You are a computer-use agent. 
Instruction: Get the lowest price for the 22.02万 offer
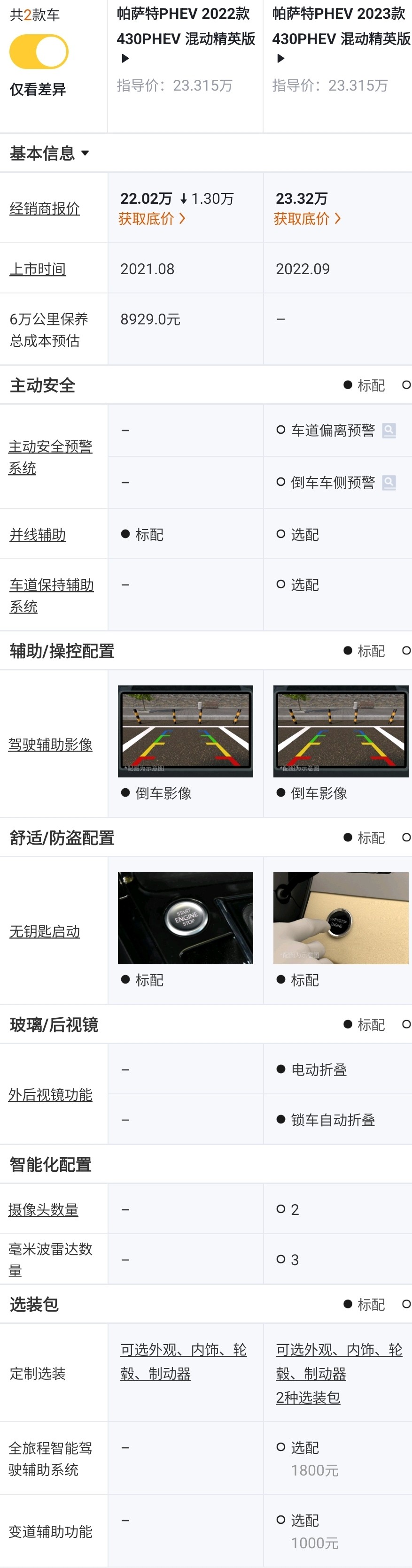(x=151, y=218)
